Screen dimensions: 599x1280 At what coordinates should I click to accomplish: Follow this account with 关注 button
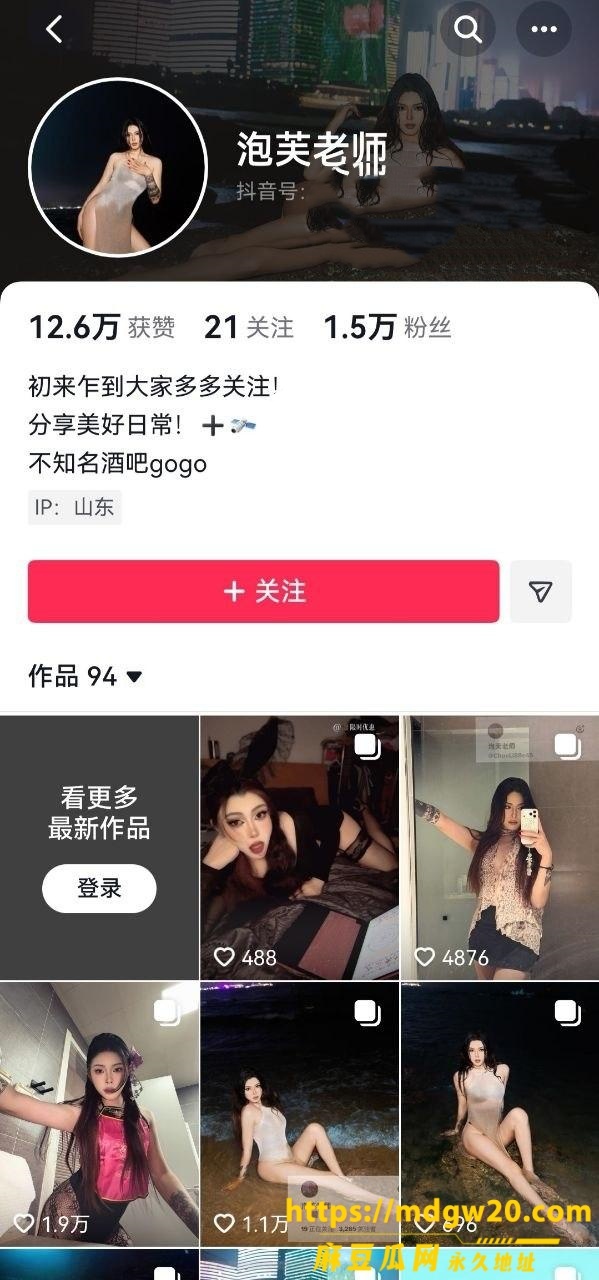[263, 591]
